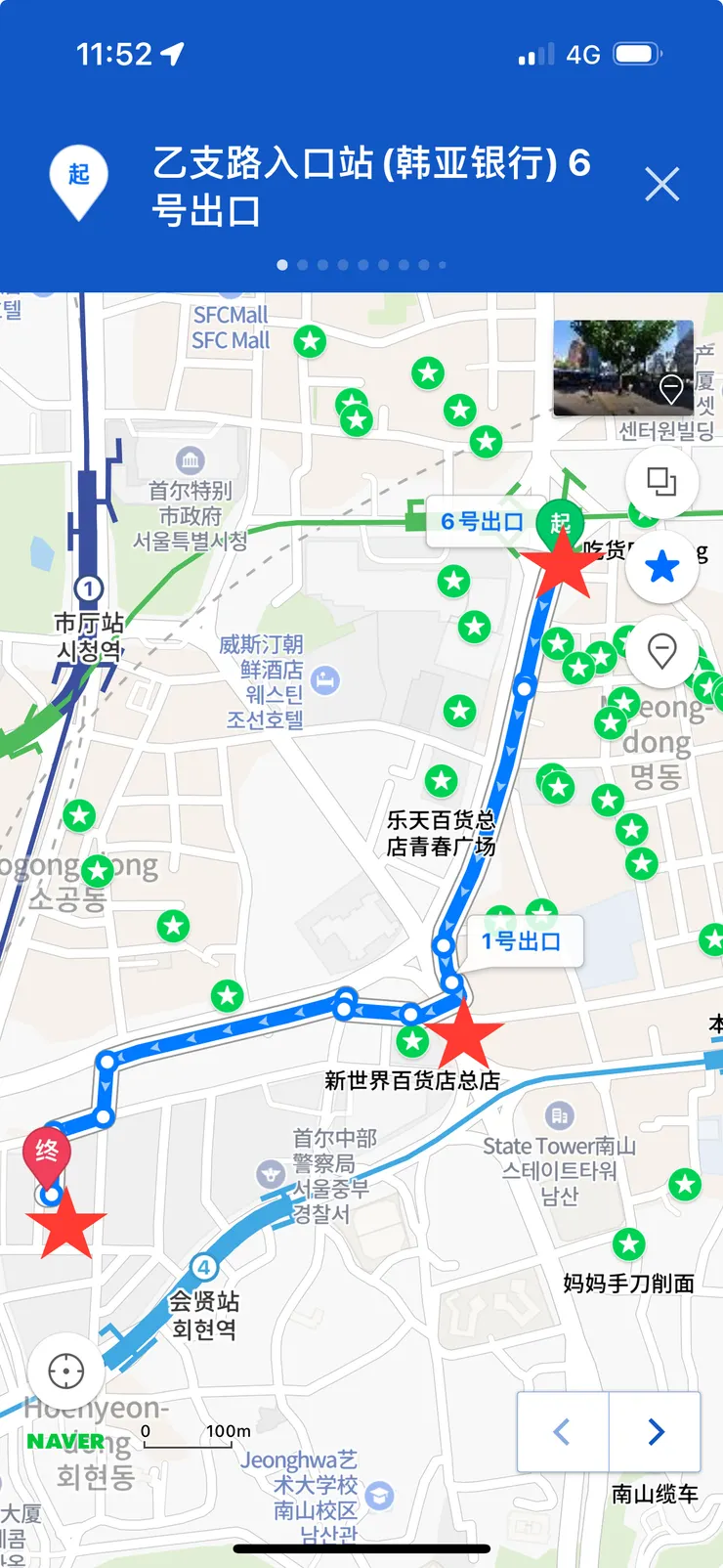Toggle favorite on the route start point
Screen dimensions: 723x1568
(662, 568)
